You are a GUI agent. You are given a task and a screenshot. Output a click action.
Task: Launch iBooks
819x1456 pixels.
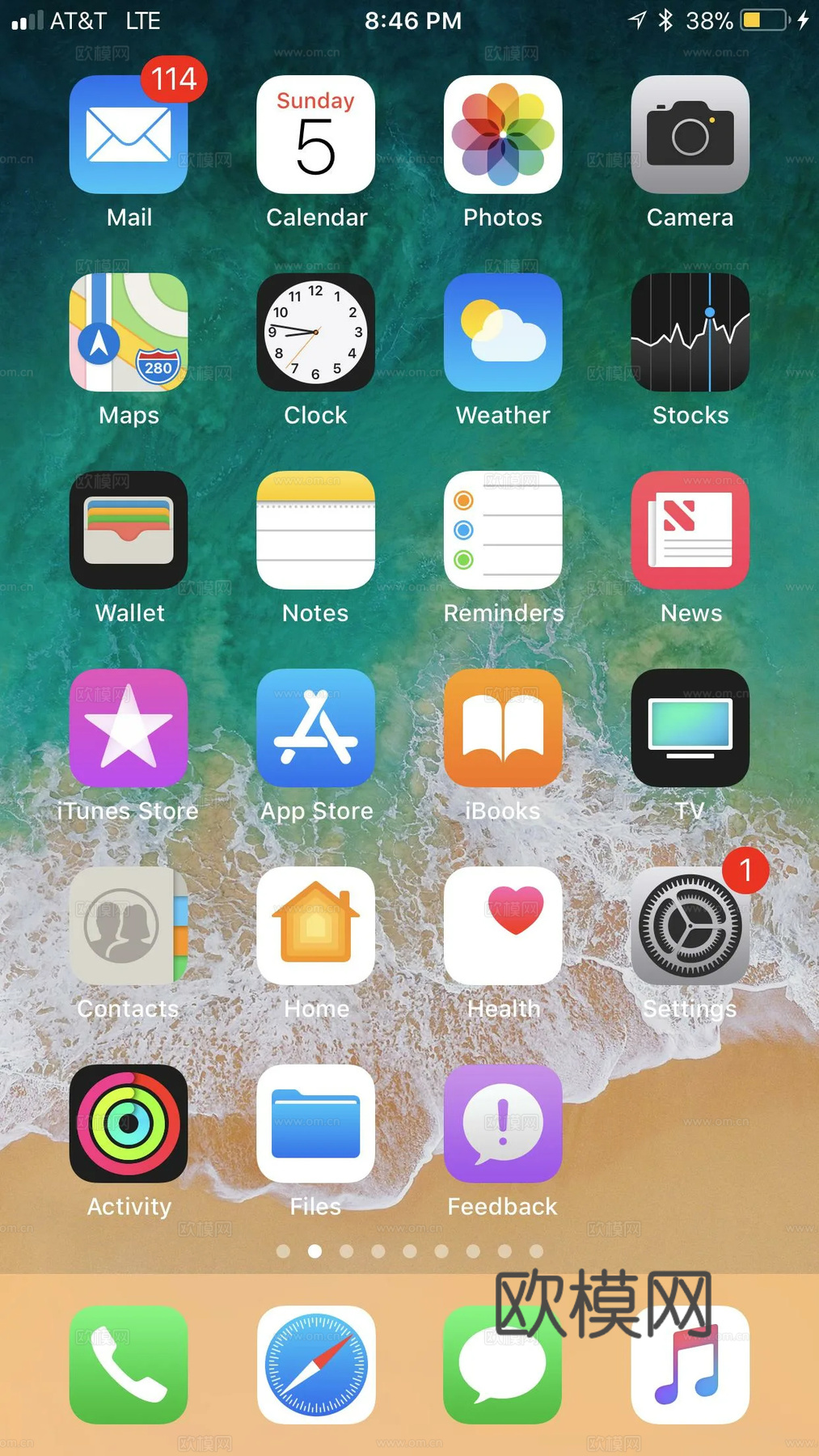(503, 727)
